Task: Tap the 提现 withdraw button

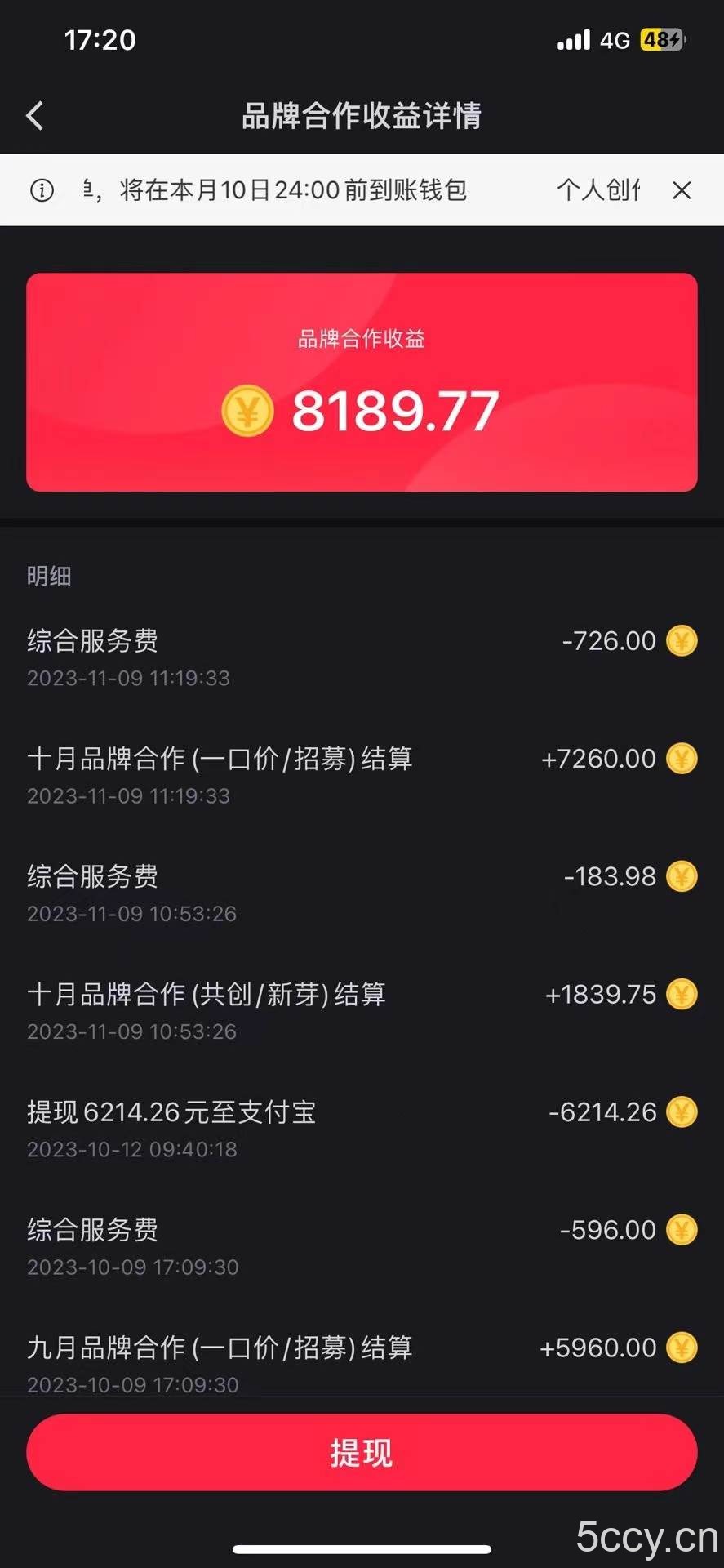Action: tap(362, 1452)
